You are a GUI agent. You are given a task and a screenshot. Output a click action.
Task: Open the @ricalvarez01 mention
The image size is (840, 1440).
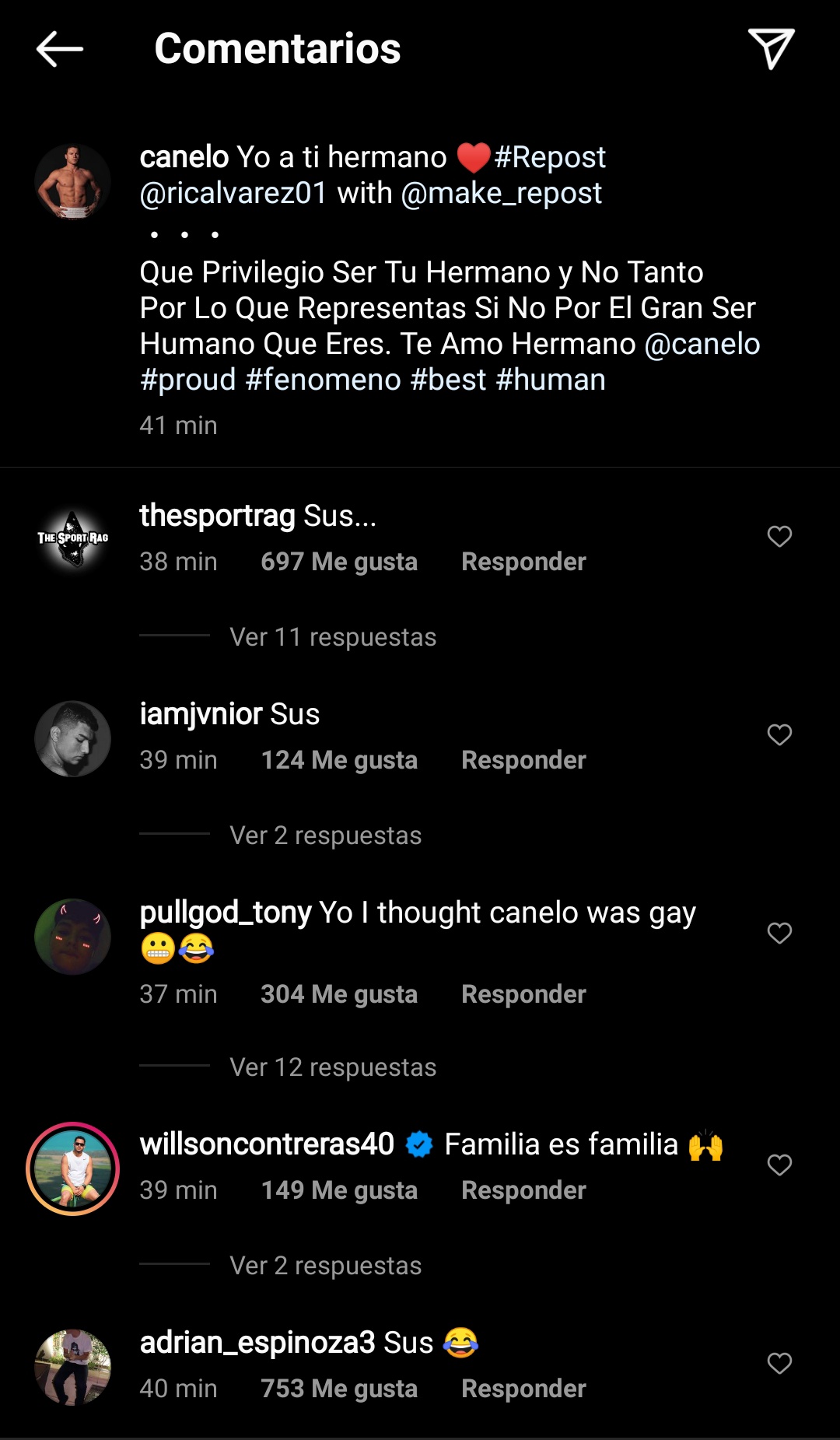click(231, 192)
